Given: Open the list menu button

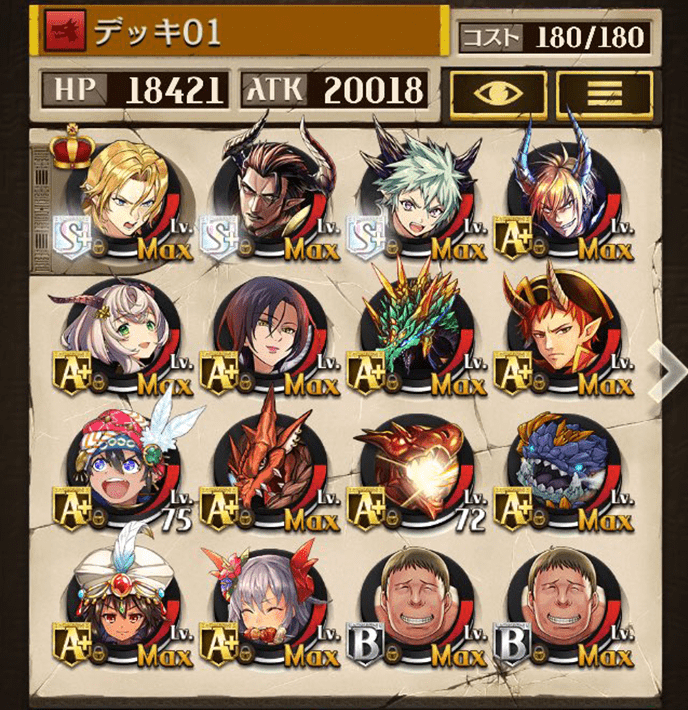Looking at the screenshot, I should coord(602,92).
